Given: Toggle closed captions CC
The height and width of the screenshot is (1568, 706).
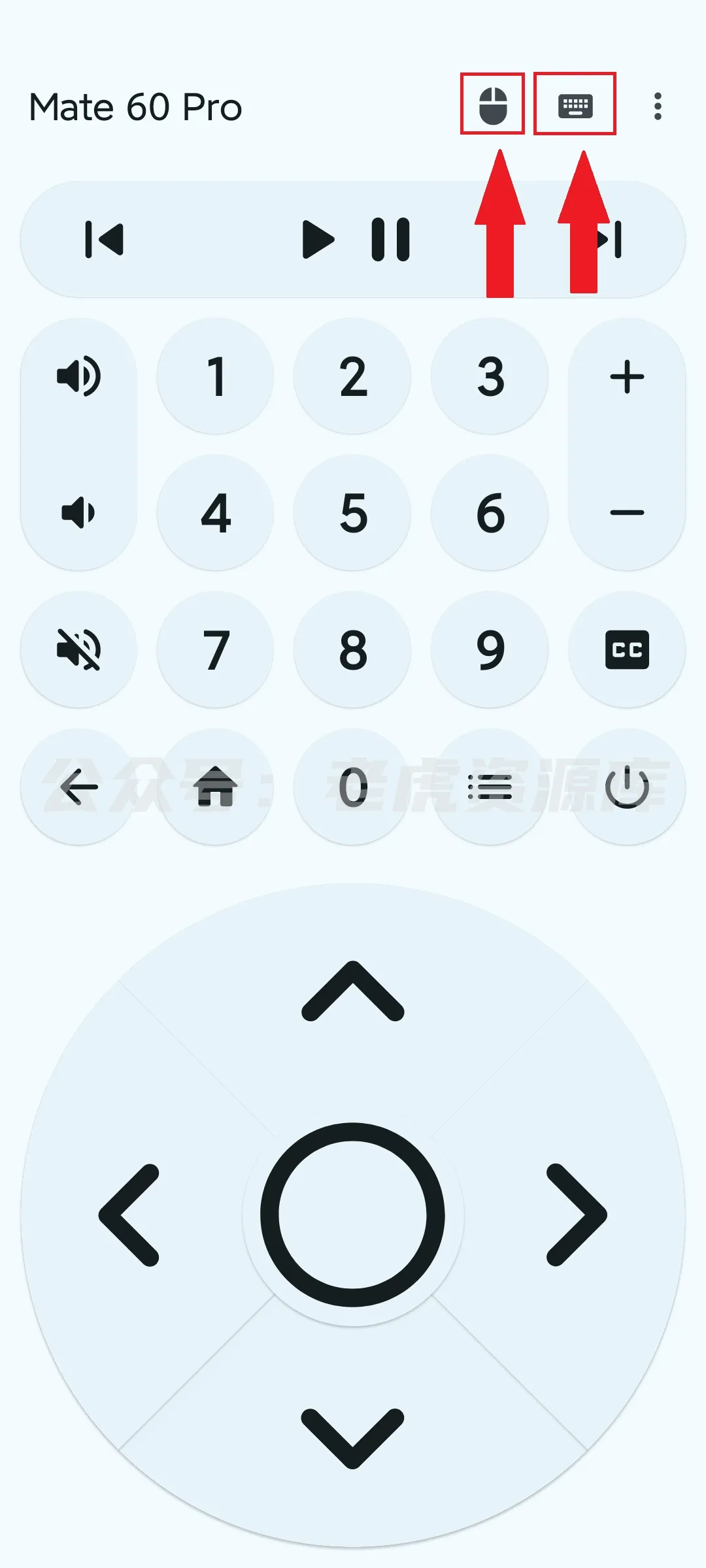Looking at the screenshot, I should pyautogui.click(x=627, y=649).
